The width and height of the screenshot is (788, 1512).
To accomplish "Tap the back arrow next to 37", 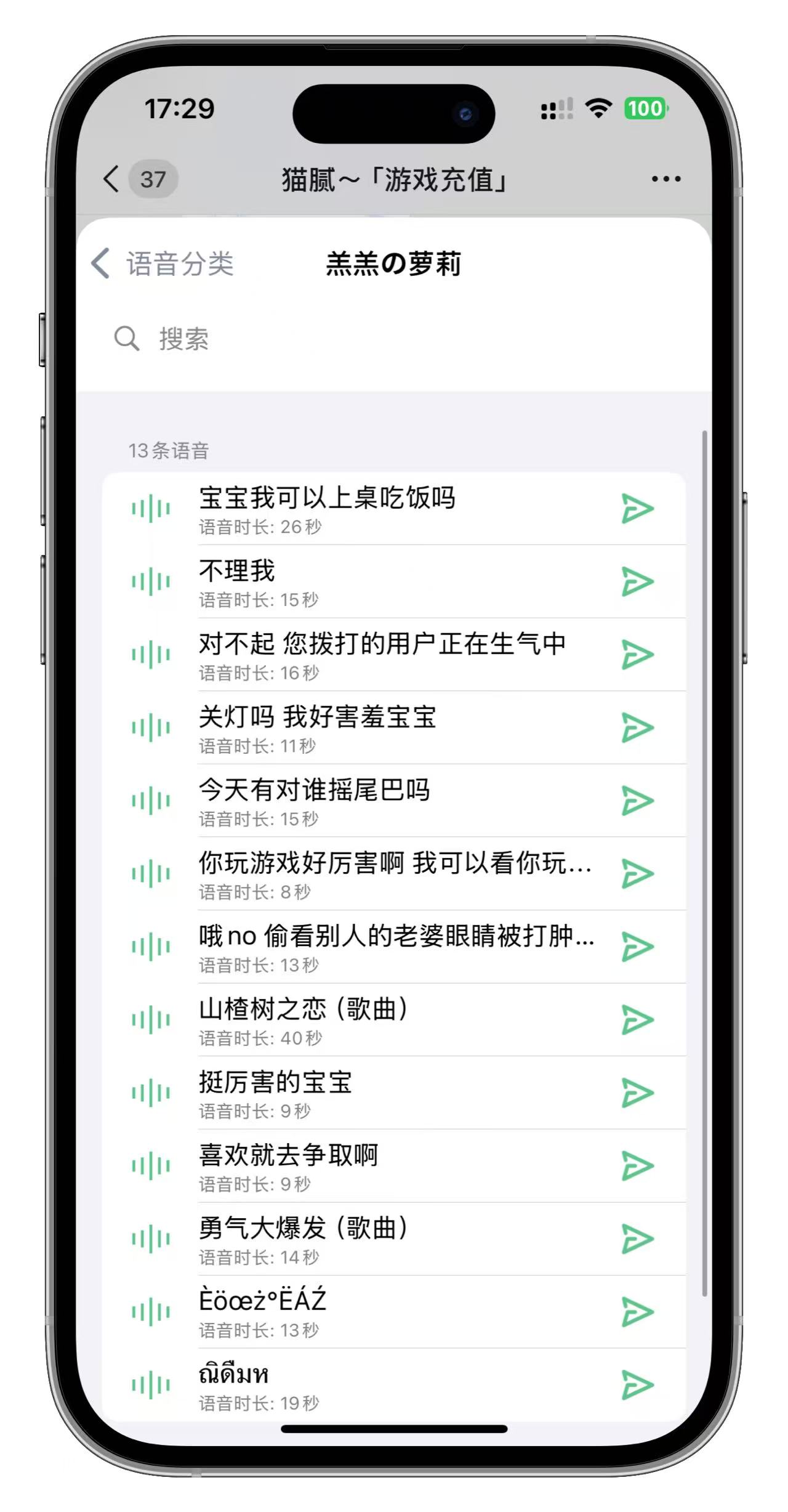I will [x=111, y=179].
